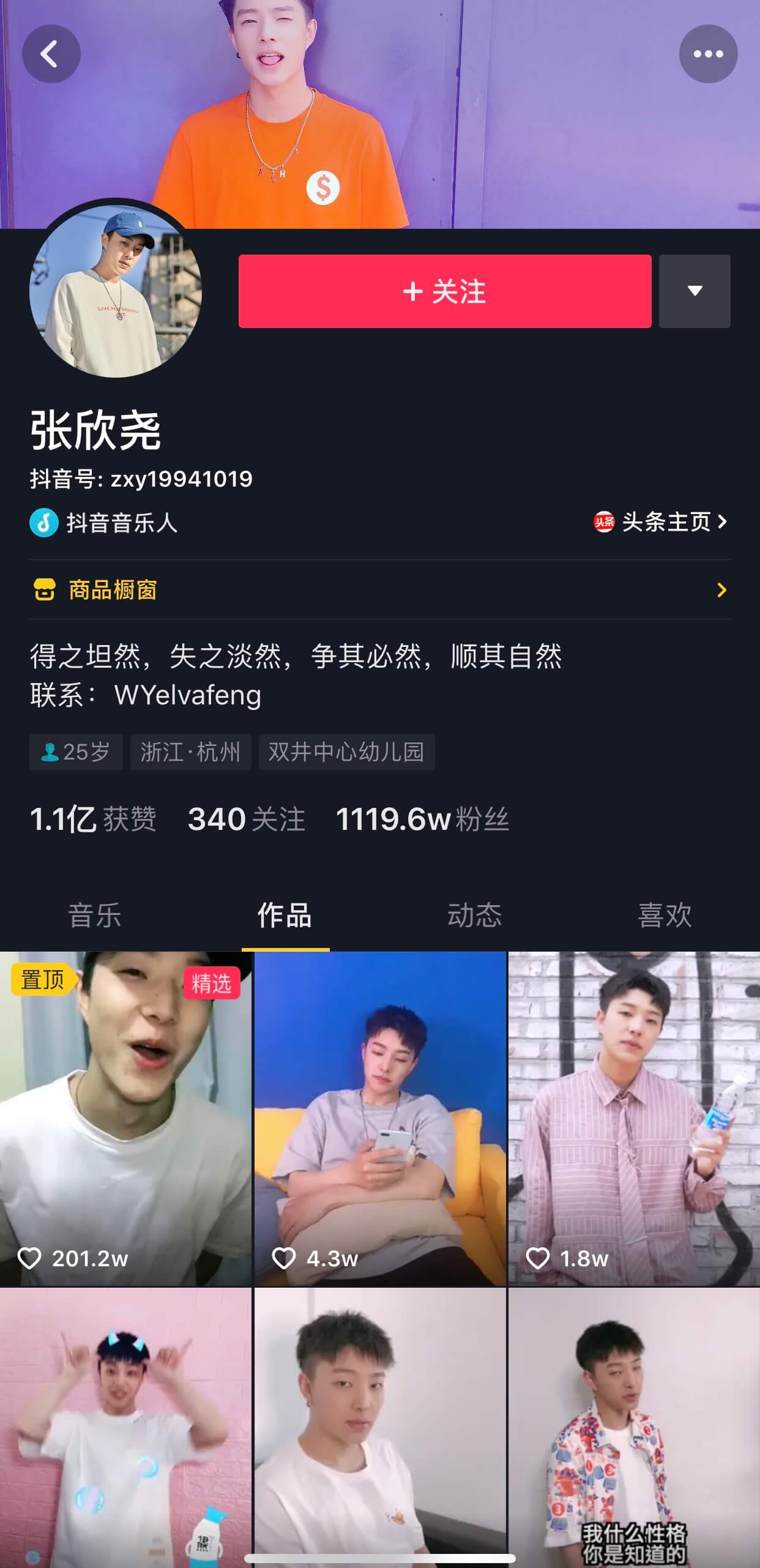Follow this user with 关注 button

(x=444, y=291)
